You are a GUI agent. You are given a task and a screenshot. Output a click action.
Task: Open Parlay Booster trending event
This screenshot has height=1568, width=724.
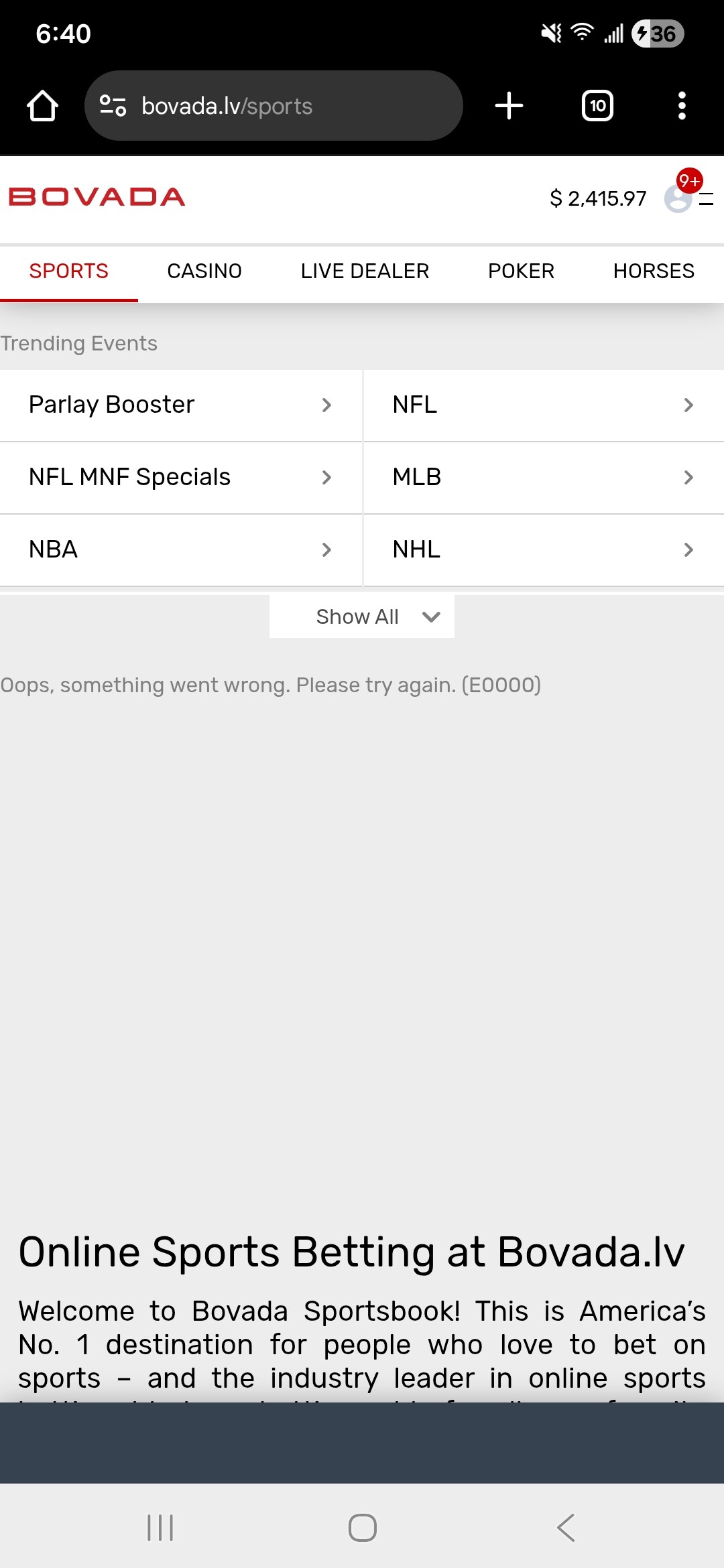click(x=180, y=405)
